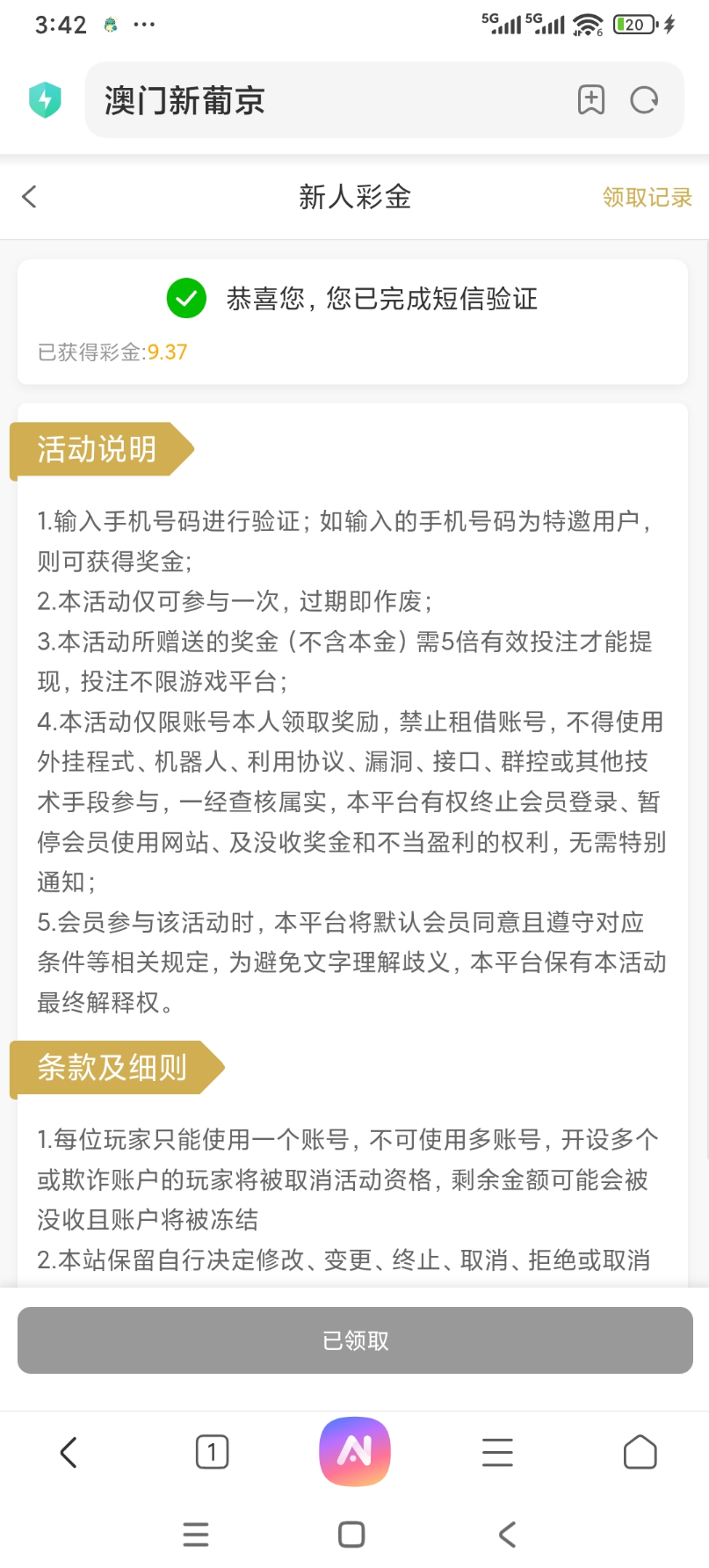Open 领取记录 claim records
The width and height of the screenshot is (709, 1568).
point(647,198)
